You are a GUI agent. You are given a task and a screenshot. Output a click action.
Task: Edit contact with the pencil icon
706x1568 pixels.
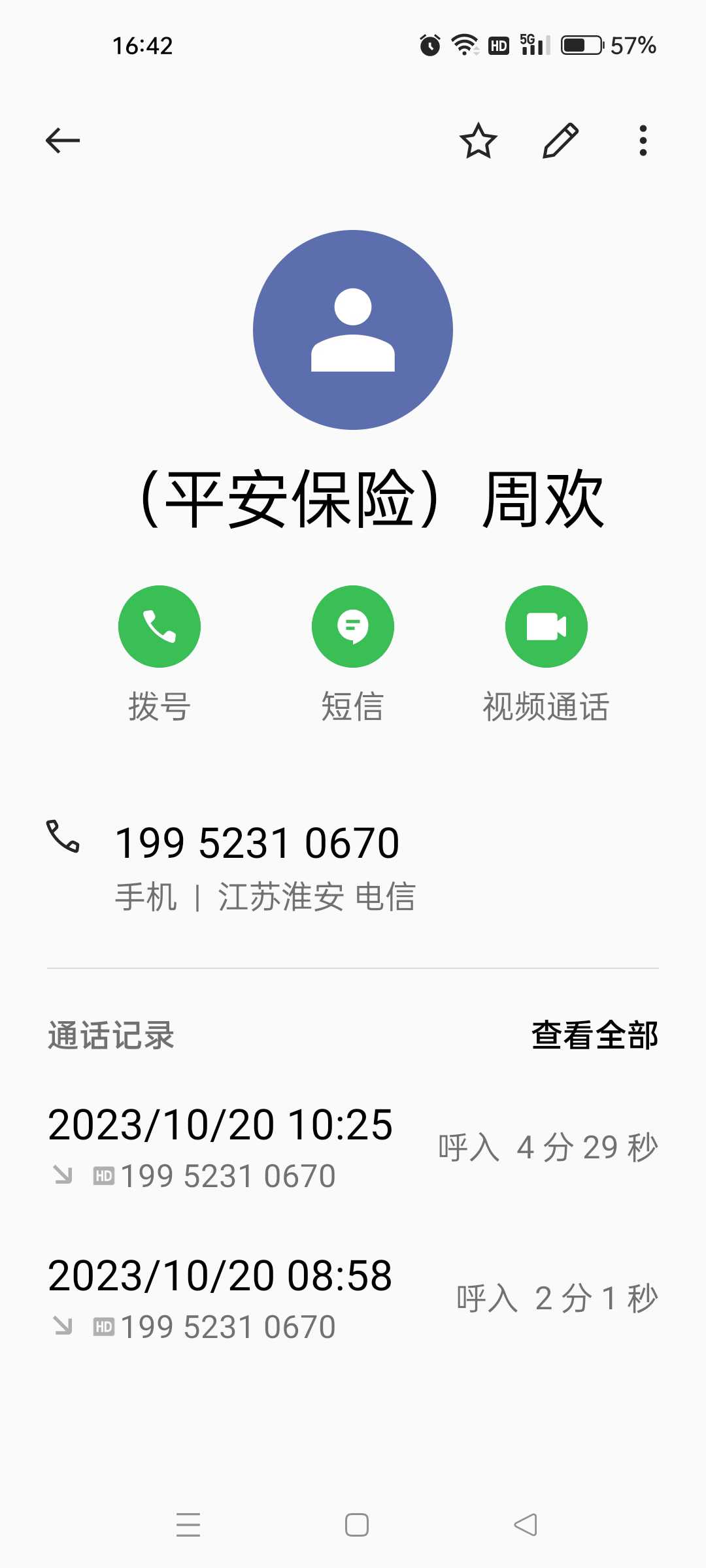[561, 140]
